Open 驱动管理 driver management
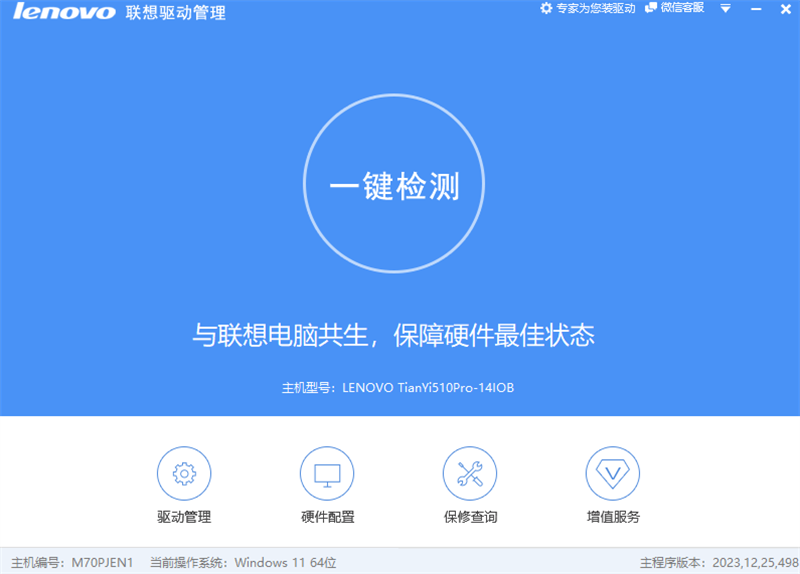Image resolution: width=800 pixels, height=574 pixels. coord(184,474)
